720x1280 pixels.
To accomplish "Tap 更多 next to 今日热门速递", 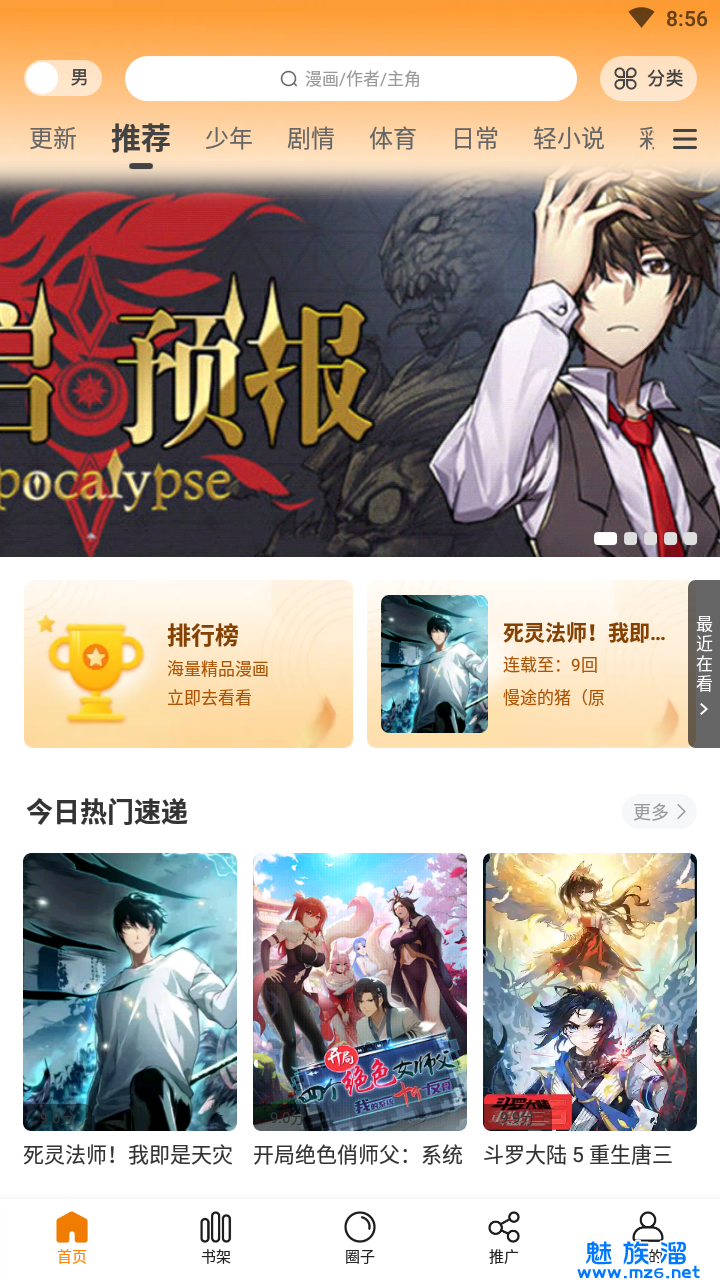I will 659,812.
